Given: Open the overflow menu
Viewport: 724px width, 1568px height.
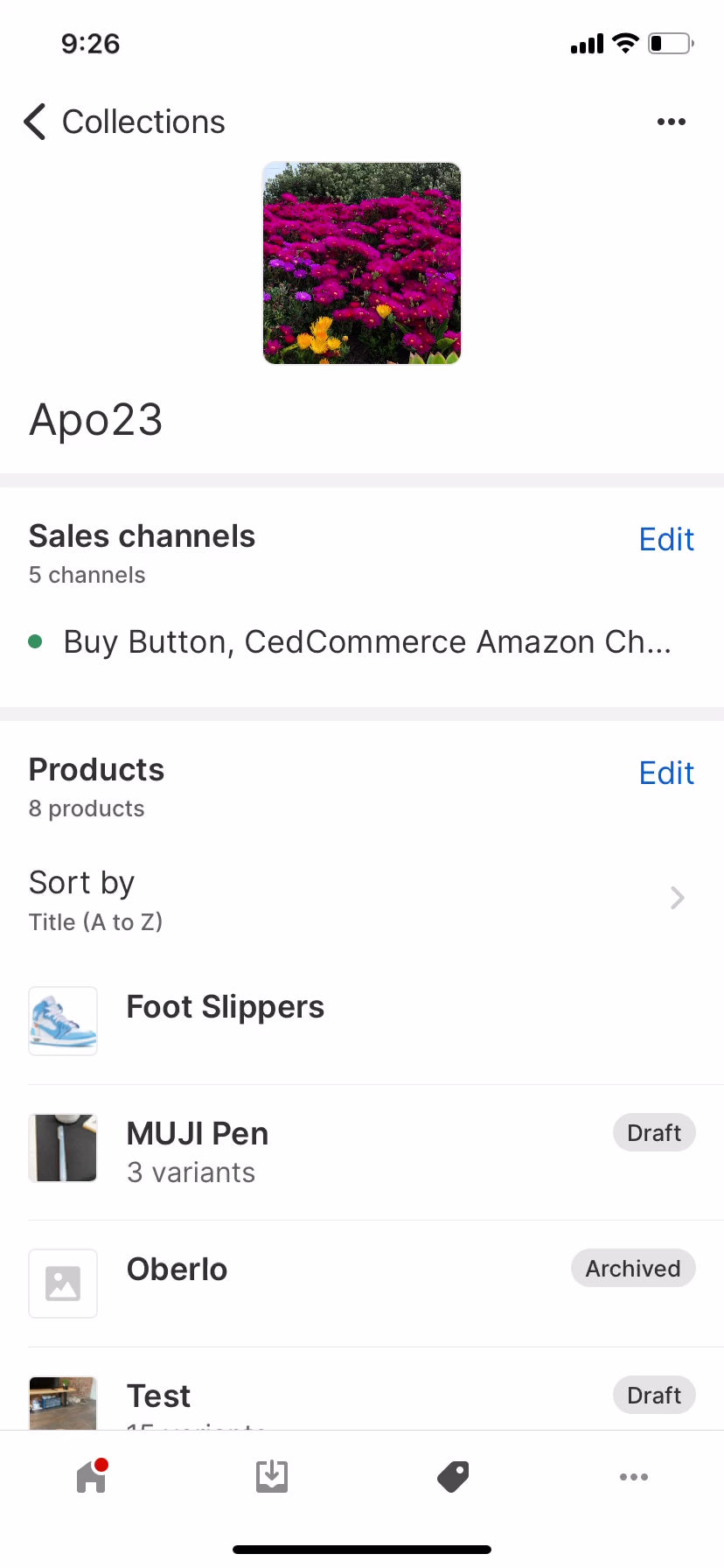Looking at the screenshot, I should tap(671, 122).
